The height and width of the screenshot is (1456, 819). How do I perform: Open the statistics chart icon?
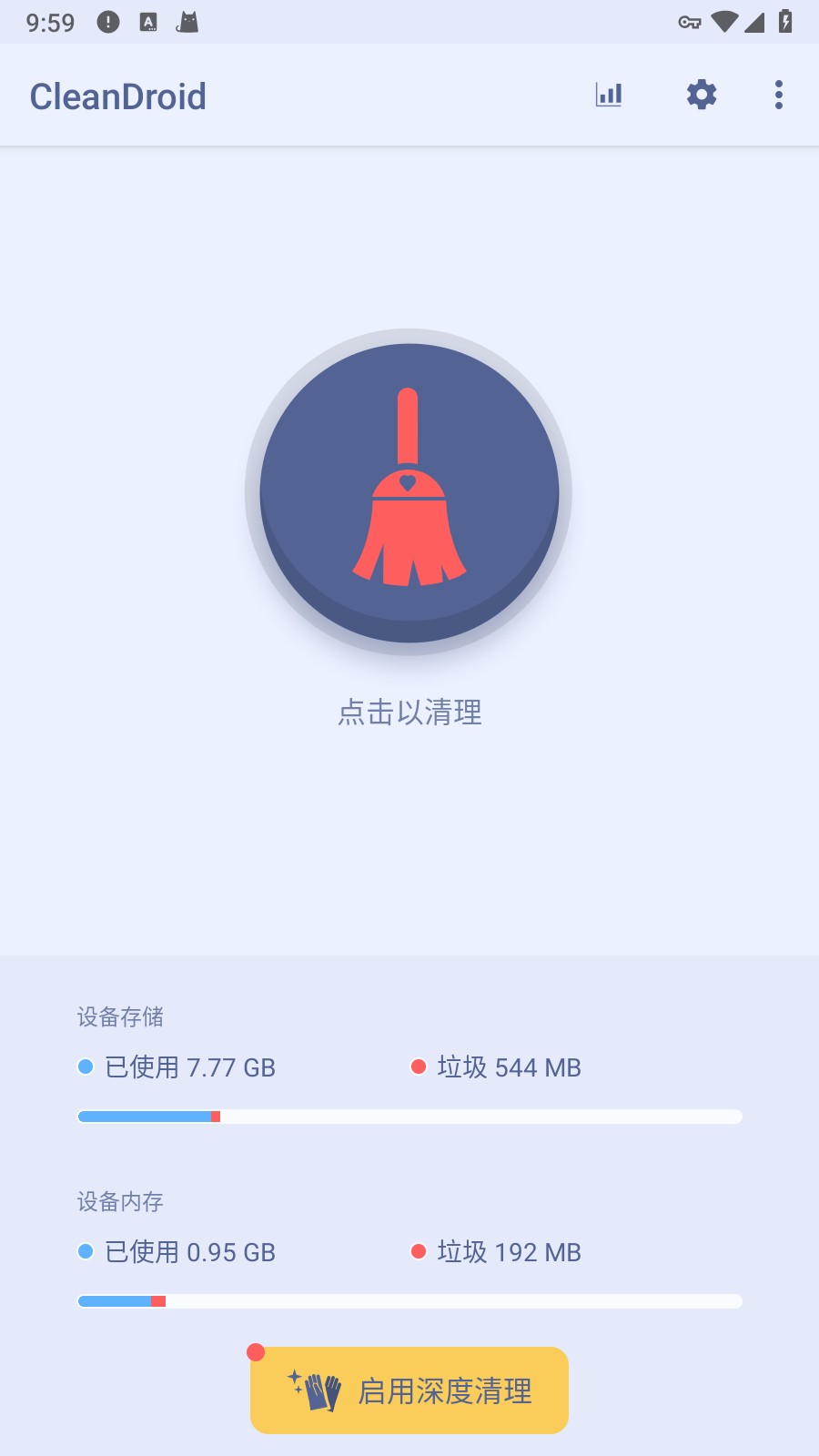pyautogui.click(x=609, y=95)
